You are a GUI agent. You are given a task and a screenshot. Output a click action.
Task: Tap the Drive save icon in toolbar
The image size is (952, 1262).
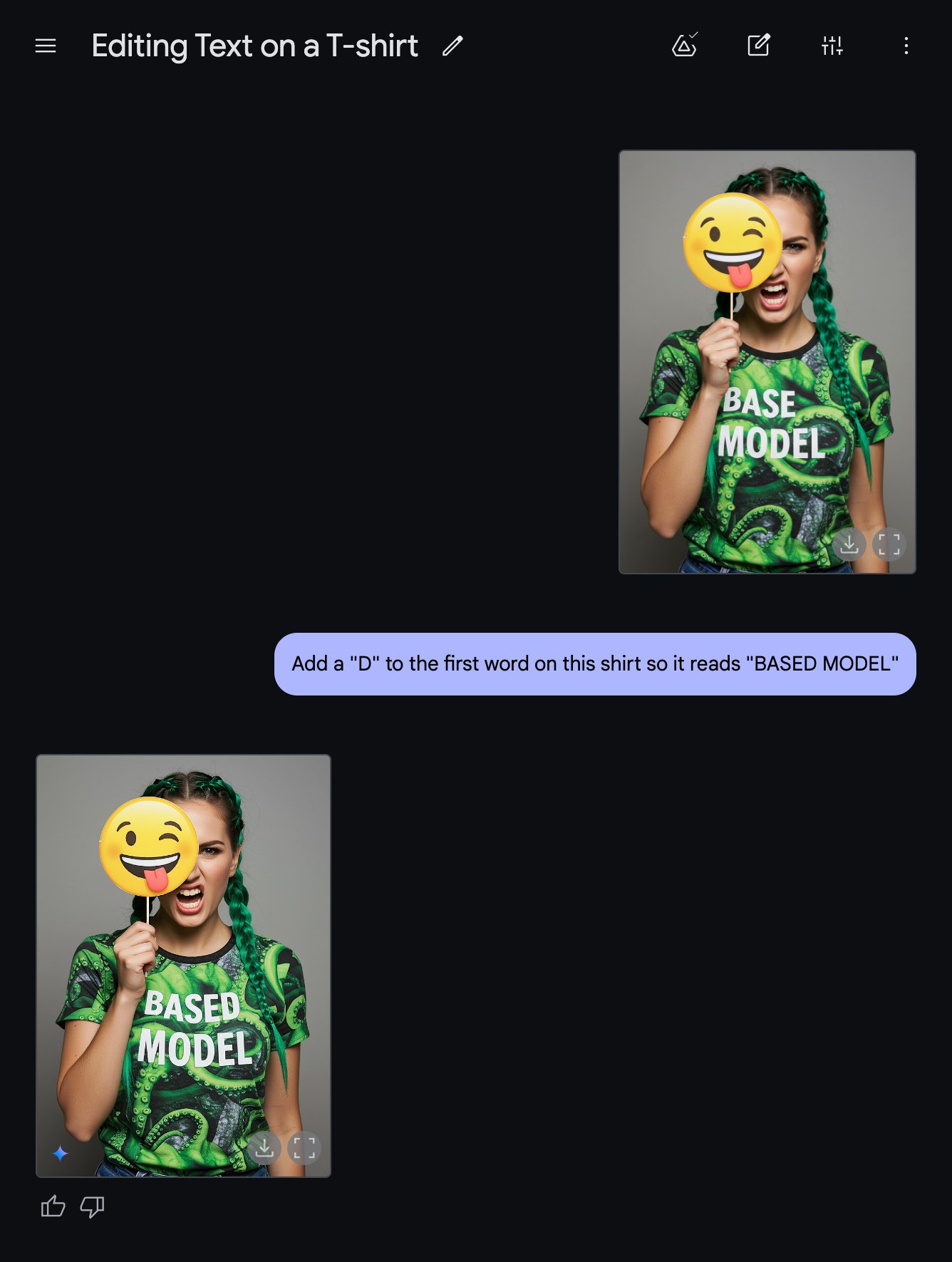tap(685, 46)
